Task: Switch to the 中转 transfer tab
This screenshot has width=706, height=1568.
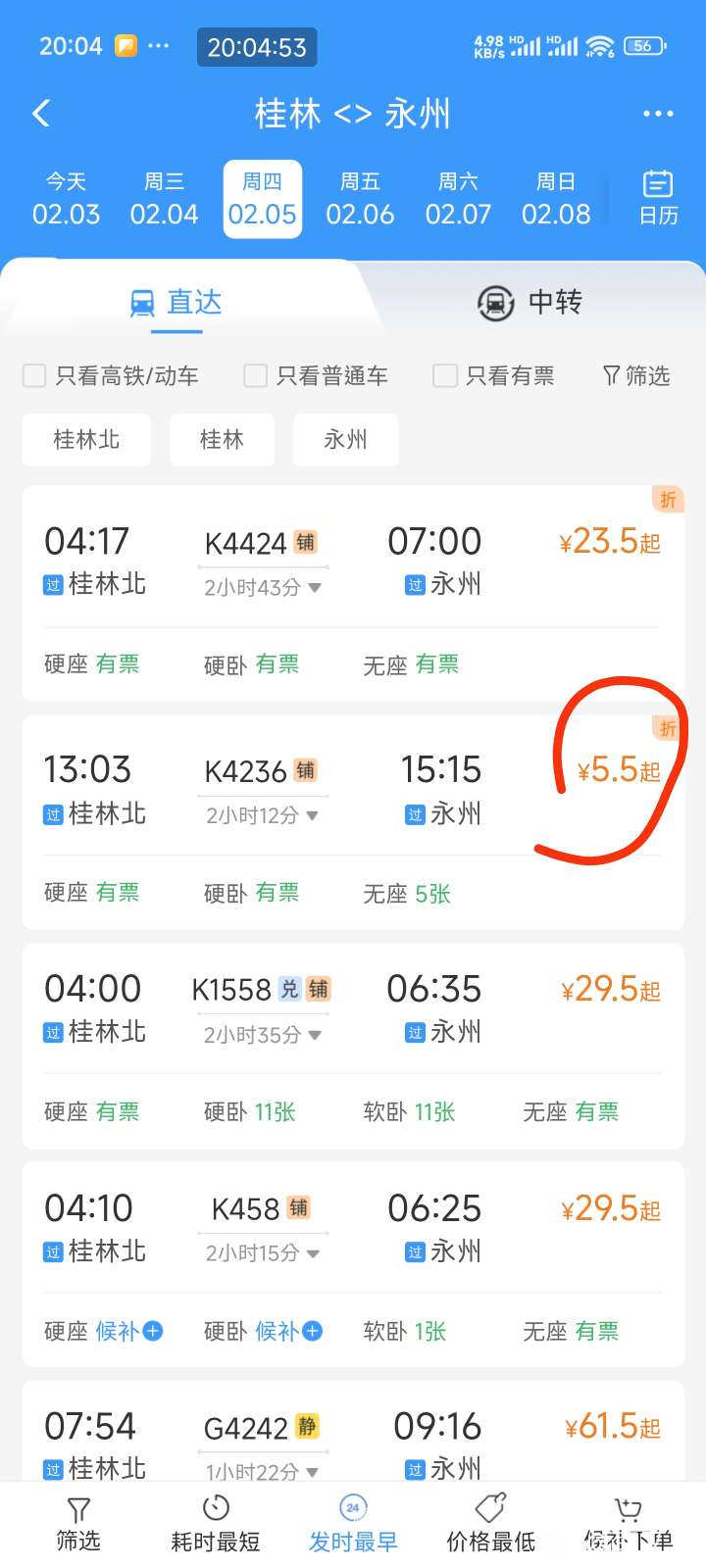Action: click(x=529, y=302)
